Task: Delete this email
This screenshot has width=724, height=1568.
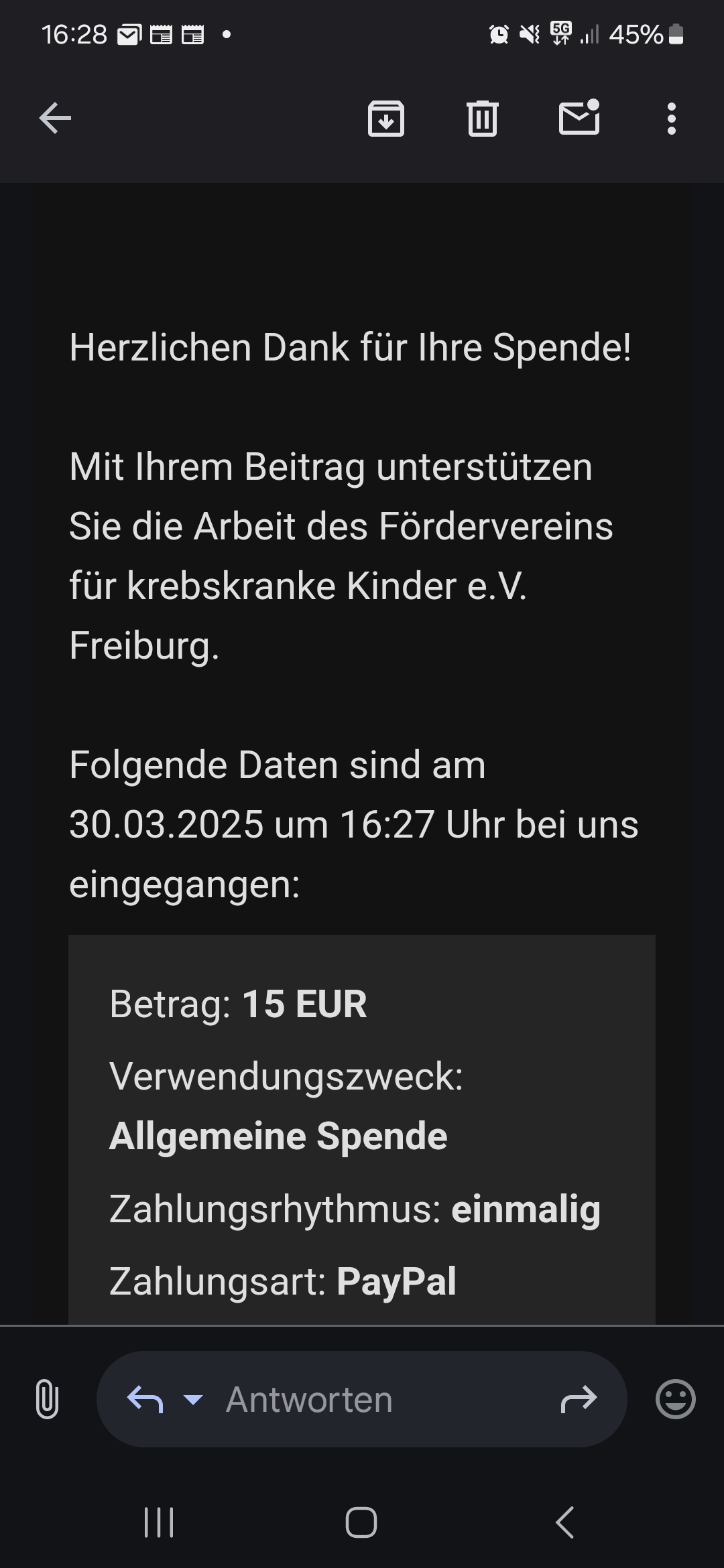Action: click(482, 119)
